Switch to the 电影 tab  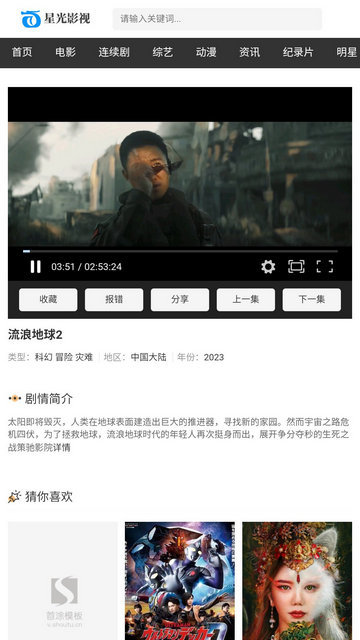point(65,53)
